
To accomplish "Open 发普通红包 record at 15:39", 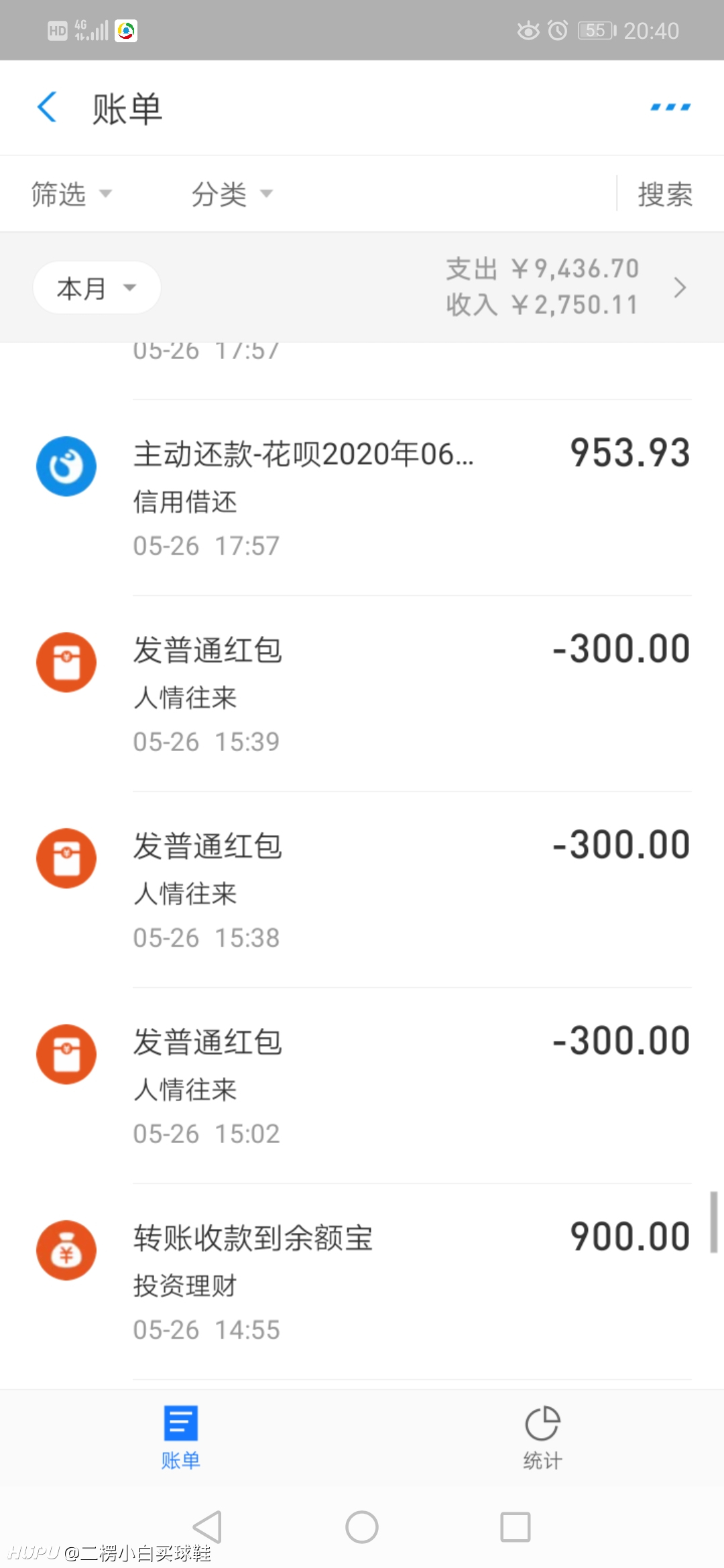I will 362,694.
